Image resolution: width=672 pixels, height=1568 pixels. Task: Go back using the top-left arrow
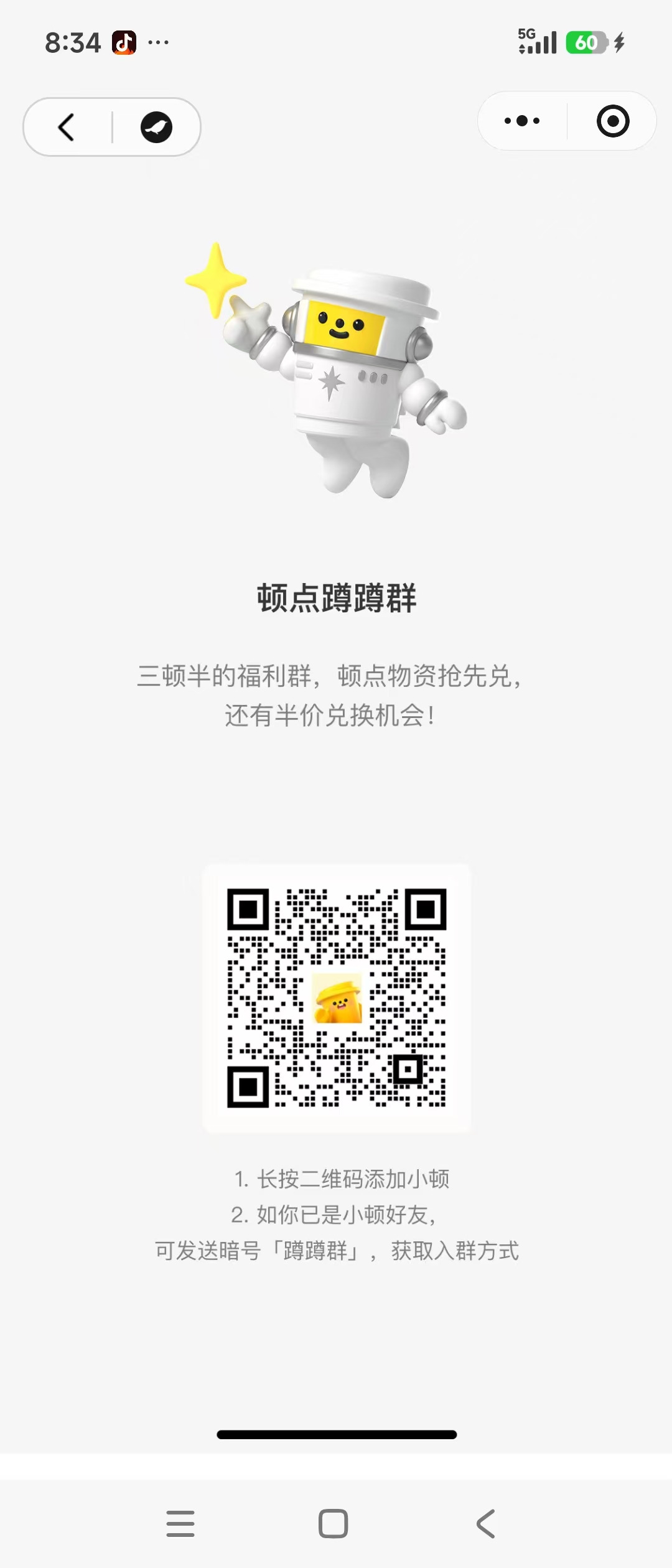point(67,127)
